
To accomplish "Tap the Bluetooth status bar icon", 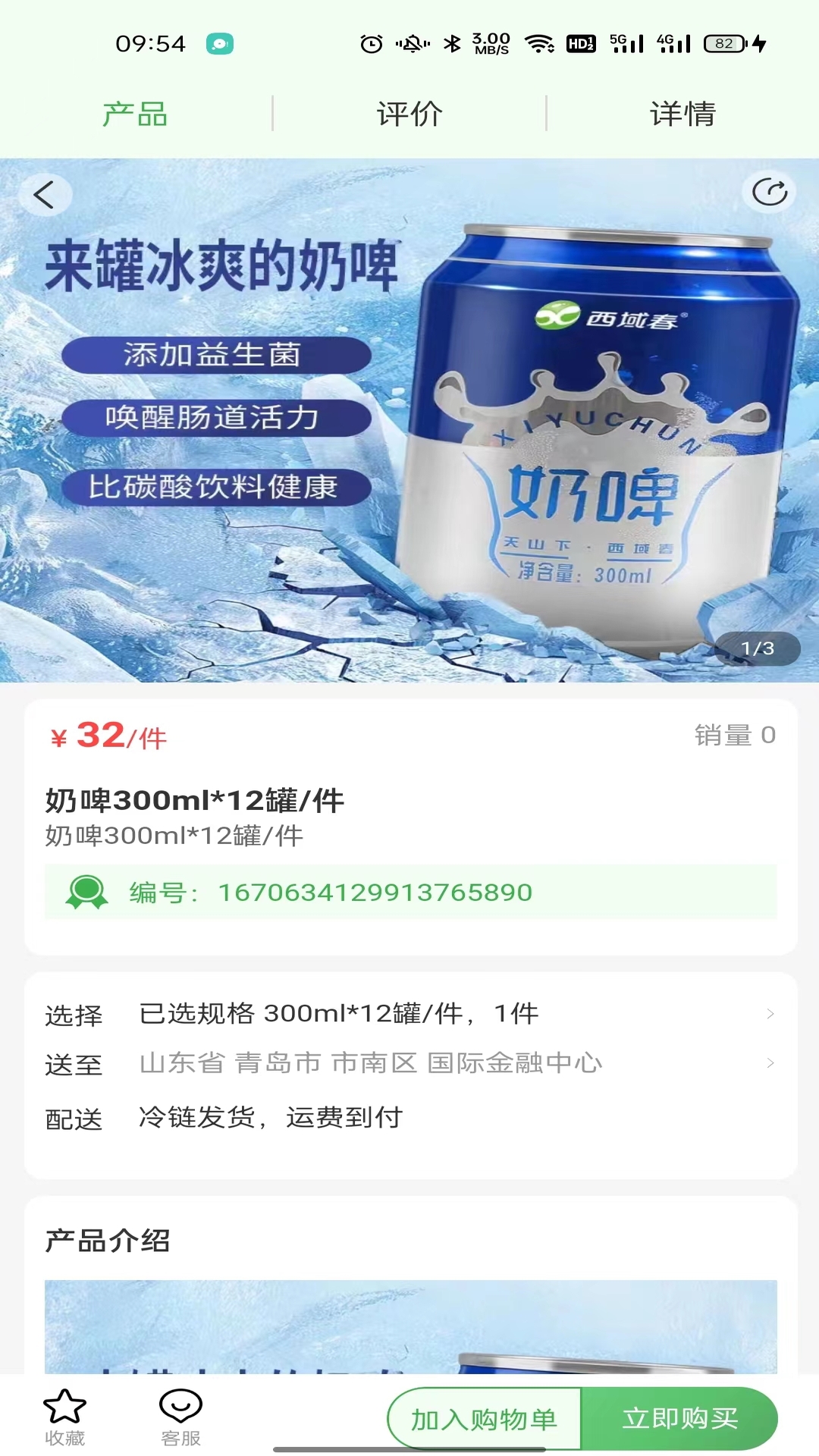I will [454, 43].
